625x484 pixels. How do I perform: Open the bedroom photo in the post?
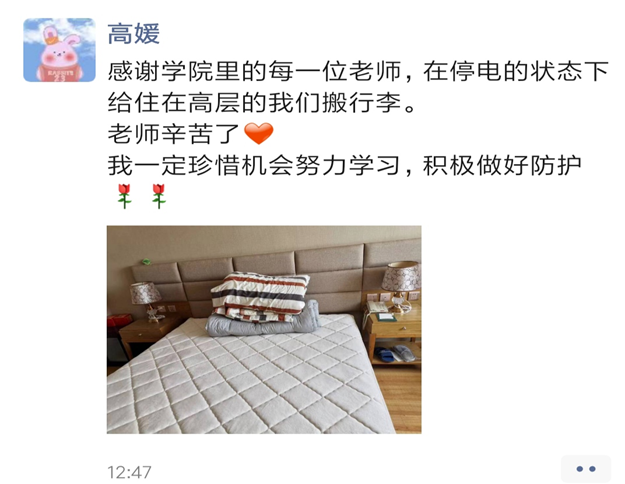[264, 329]
